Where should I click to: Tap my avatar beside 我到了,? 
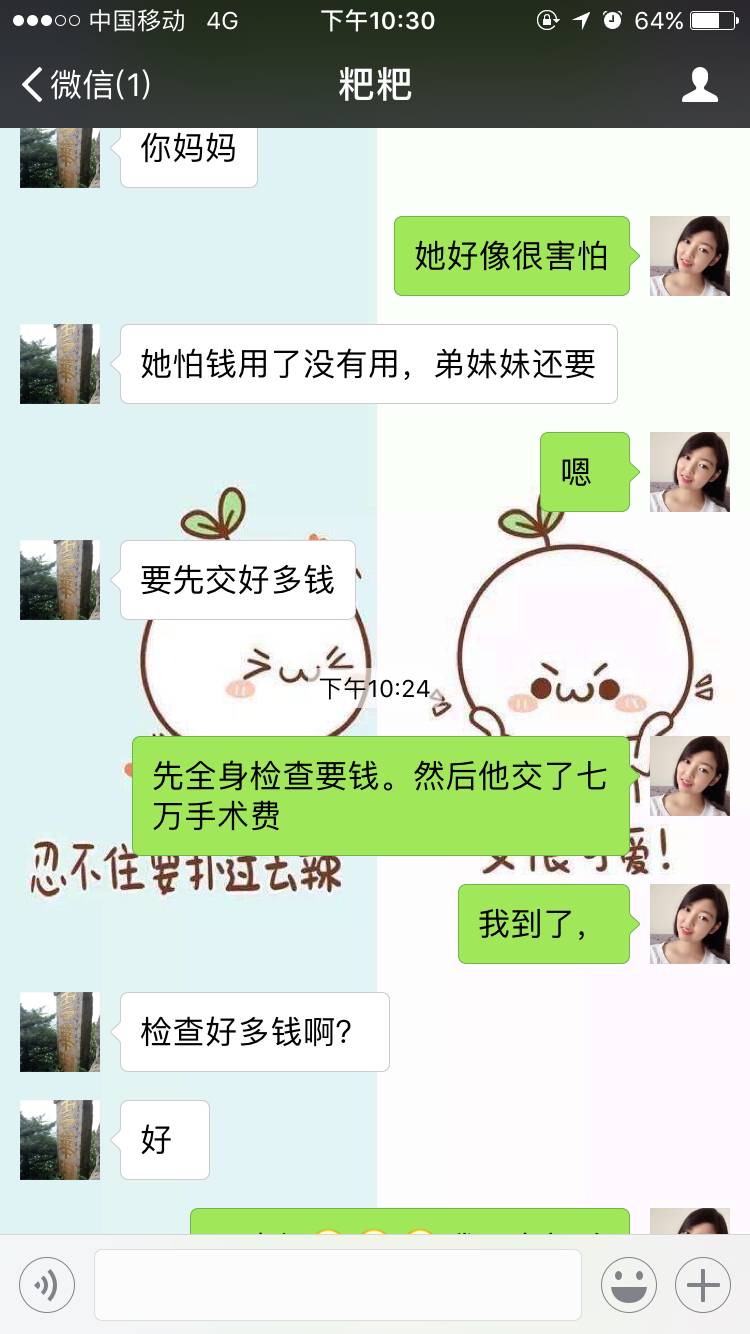pyautogui.click(x=690, y=924)
